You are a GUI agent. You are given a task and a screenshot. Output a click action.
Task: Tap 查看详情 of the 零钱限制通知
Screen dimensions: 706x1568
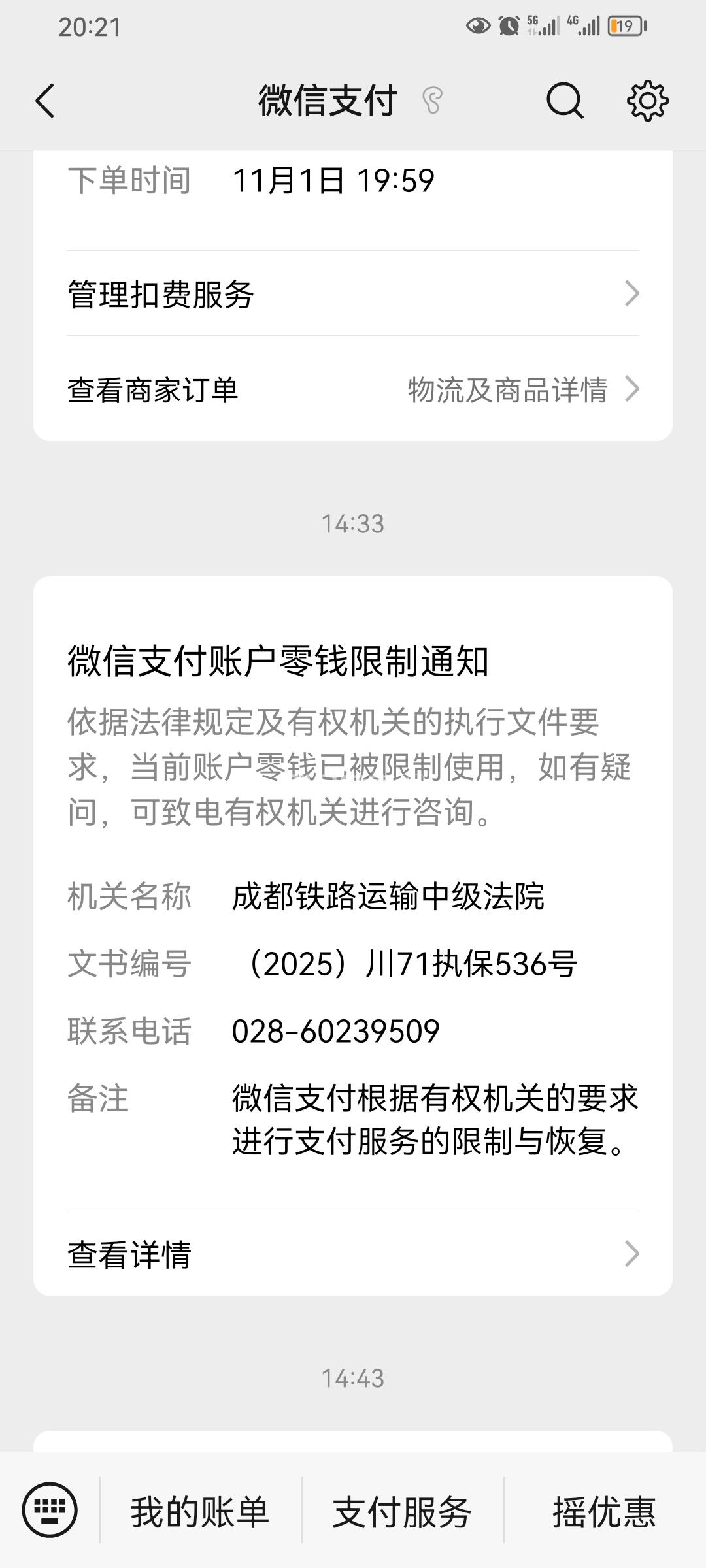tap(353, 1254)
